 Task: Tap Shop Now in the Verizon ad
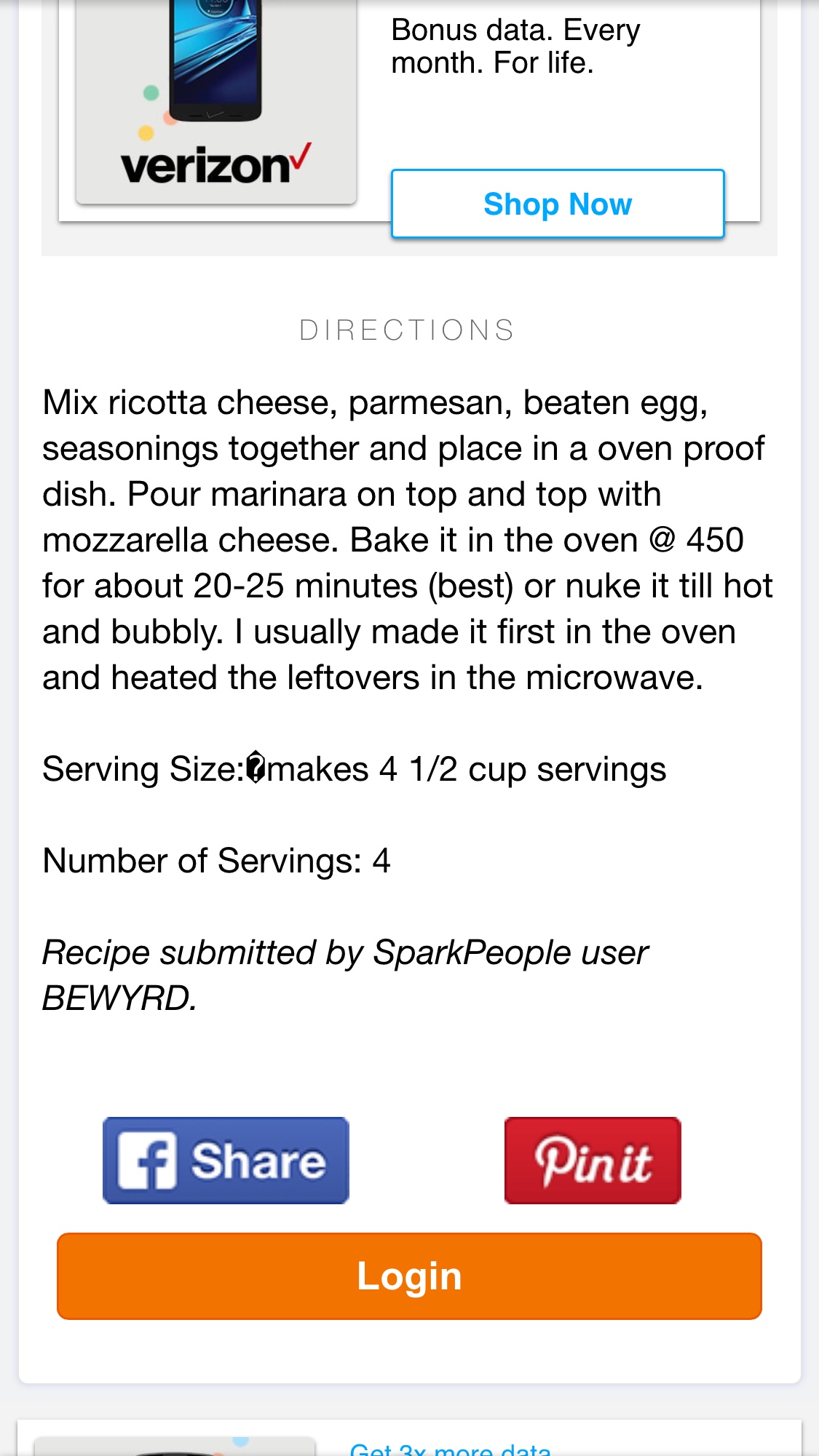tap(558, 204)
